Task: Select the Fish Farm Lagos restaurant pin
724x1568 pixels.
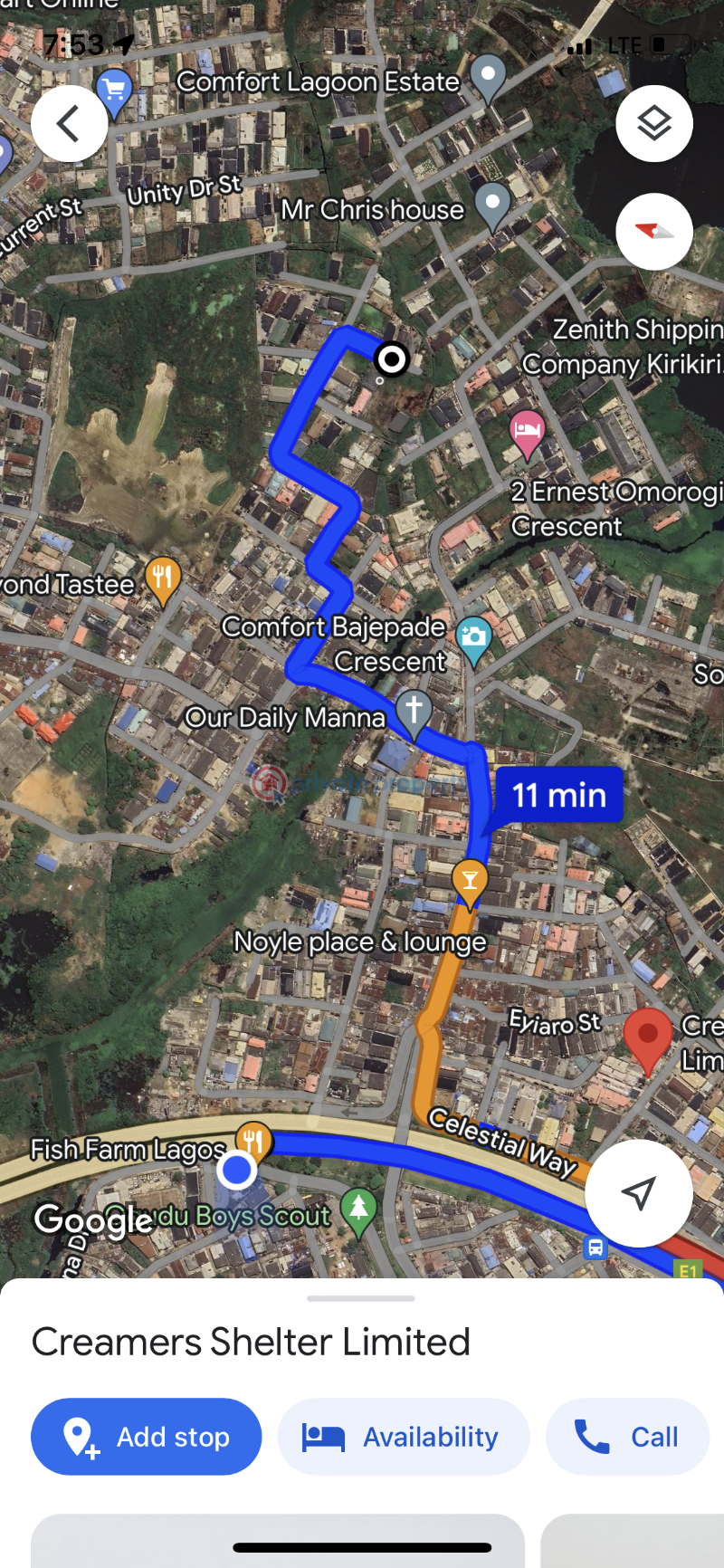Action: point(252,1139)
